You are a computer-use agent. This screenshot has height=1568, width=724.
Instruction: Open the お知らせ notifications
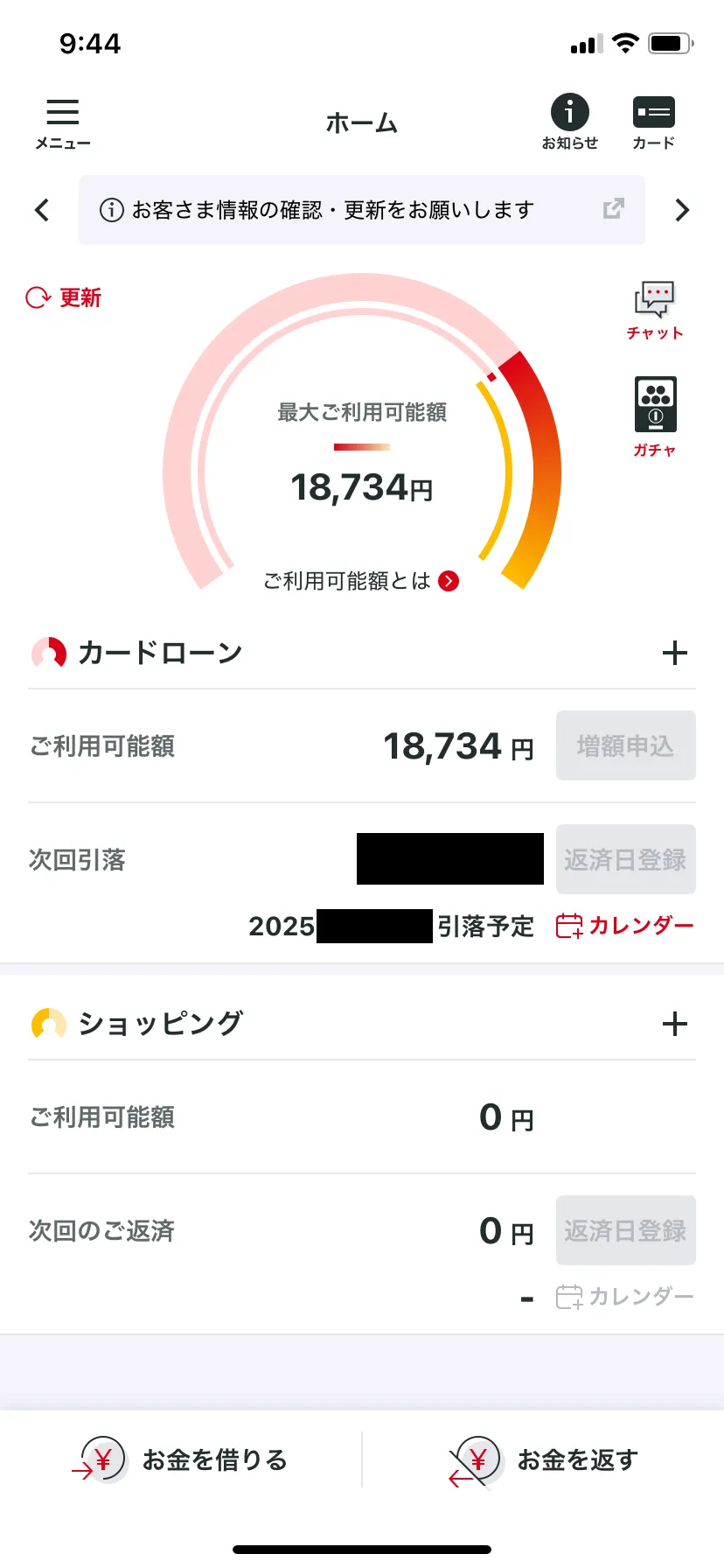click(x=569, y=122)
